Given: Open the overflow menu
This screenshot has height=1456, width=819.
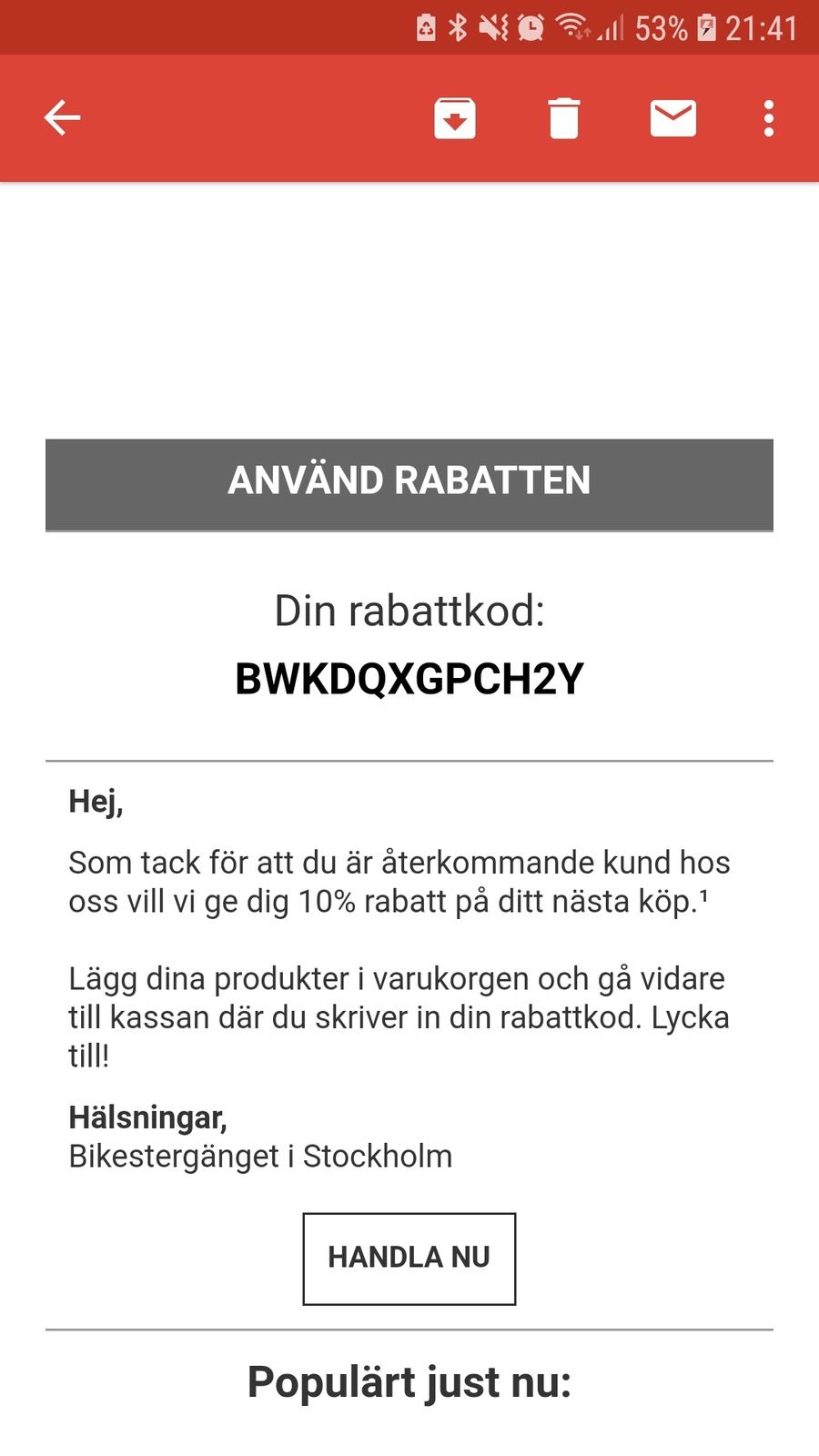Looking at the screenshot, I should (769, 118).
